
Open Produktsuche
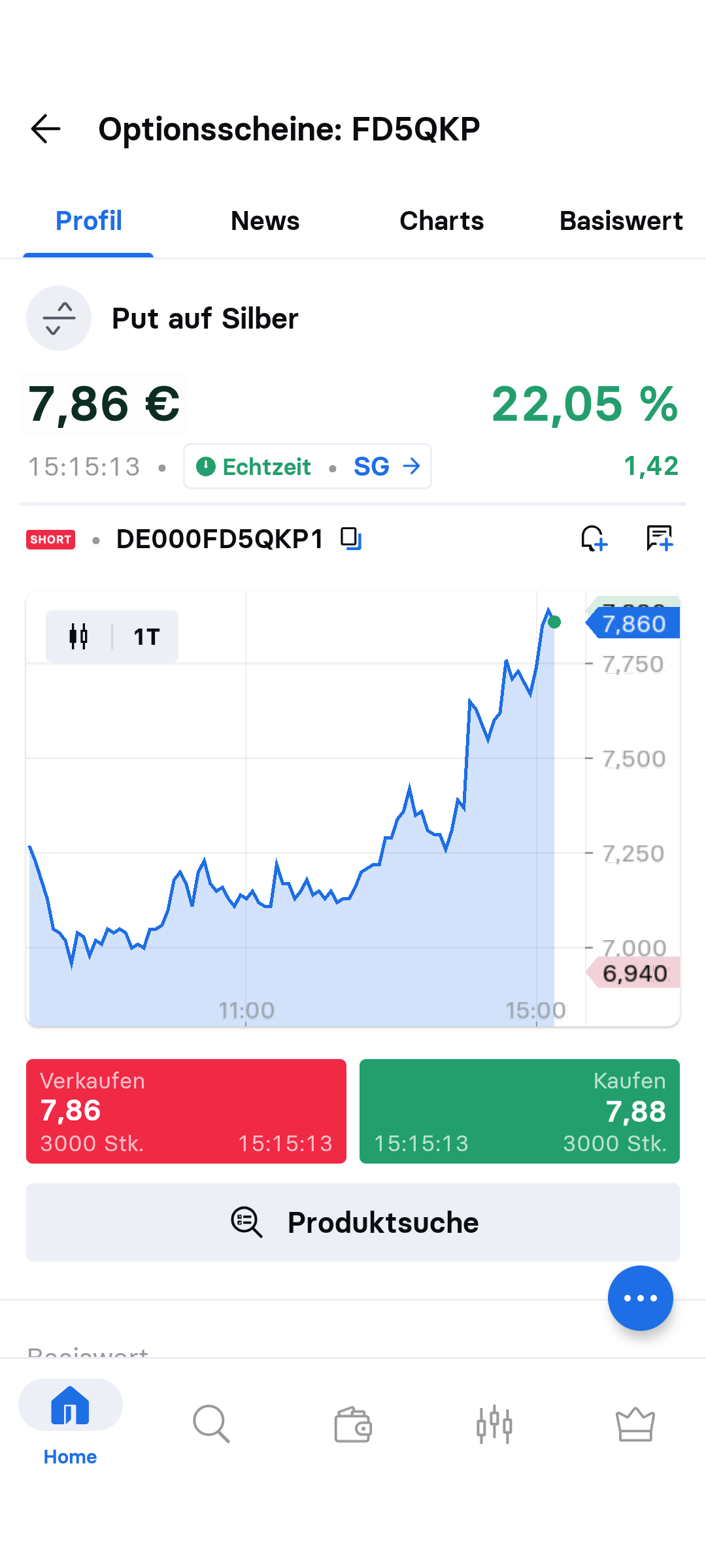tap(353, 1222)
